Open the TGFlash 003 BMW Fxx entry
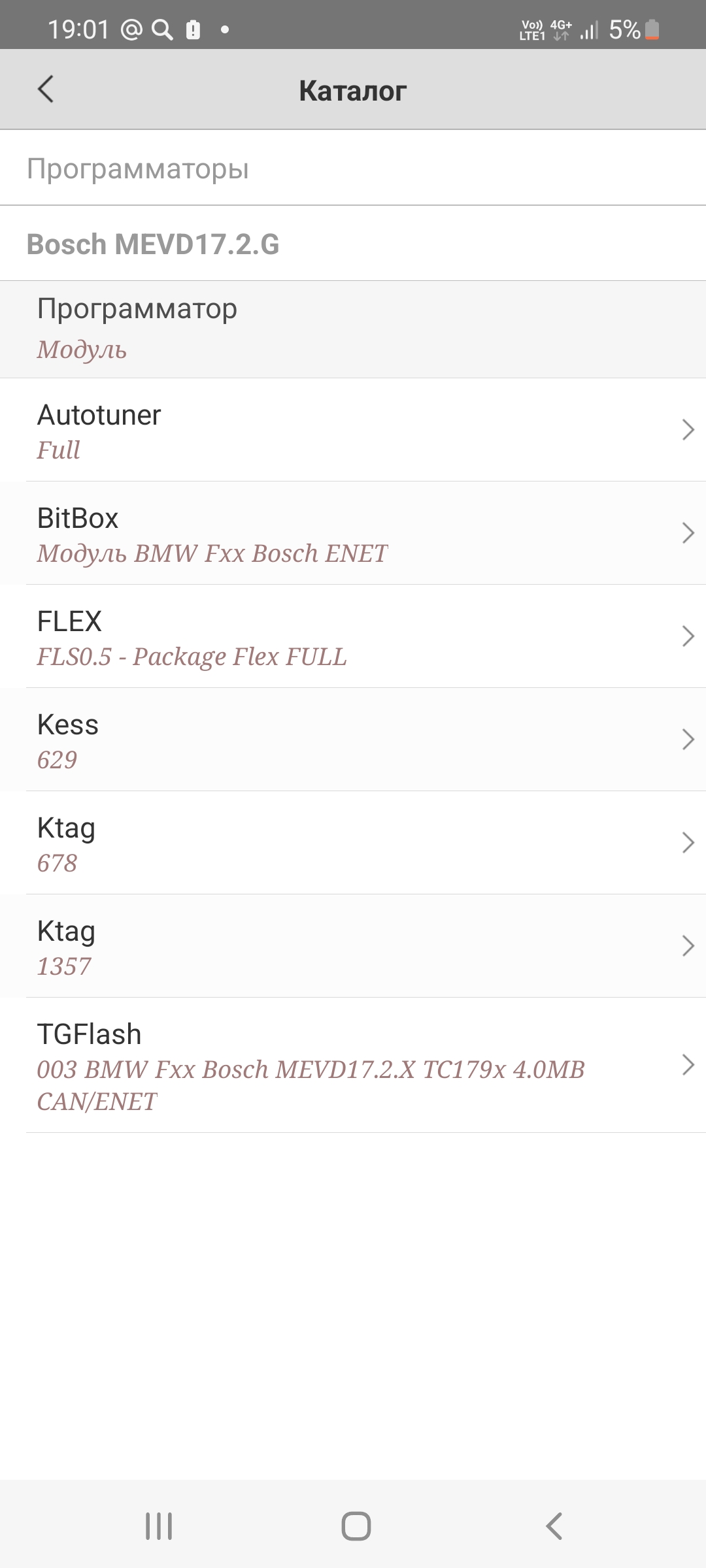The image size is (706, 1568). [353, 1066]
